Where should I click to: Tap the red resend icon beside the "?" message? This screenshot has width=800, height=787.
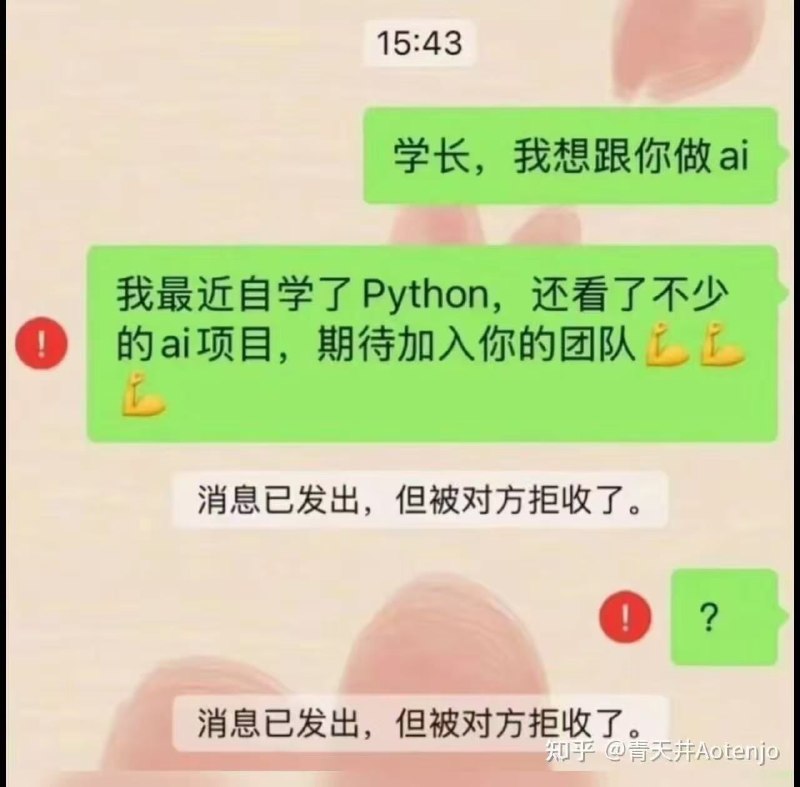click(625, 618)
